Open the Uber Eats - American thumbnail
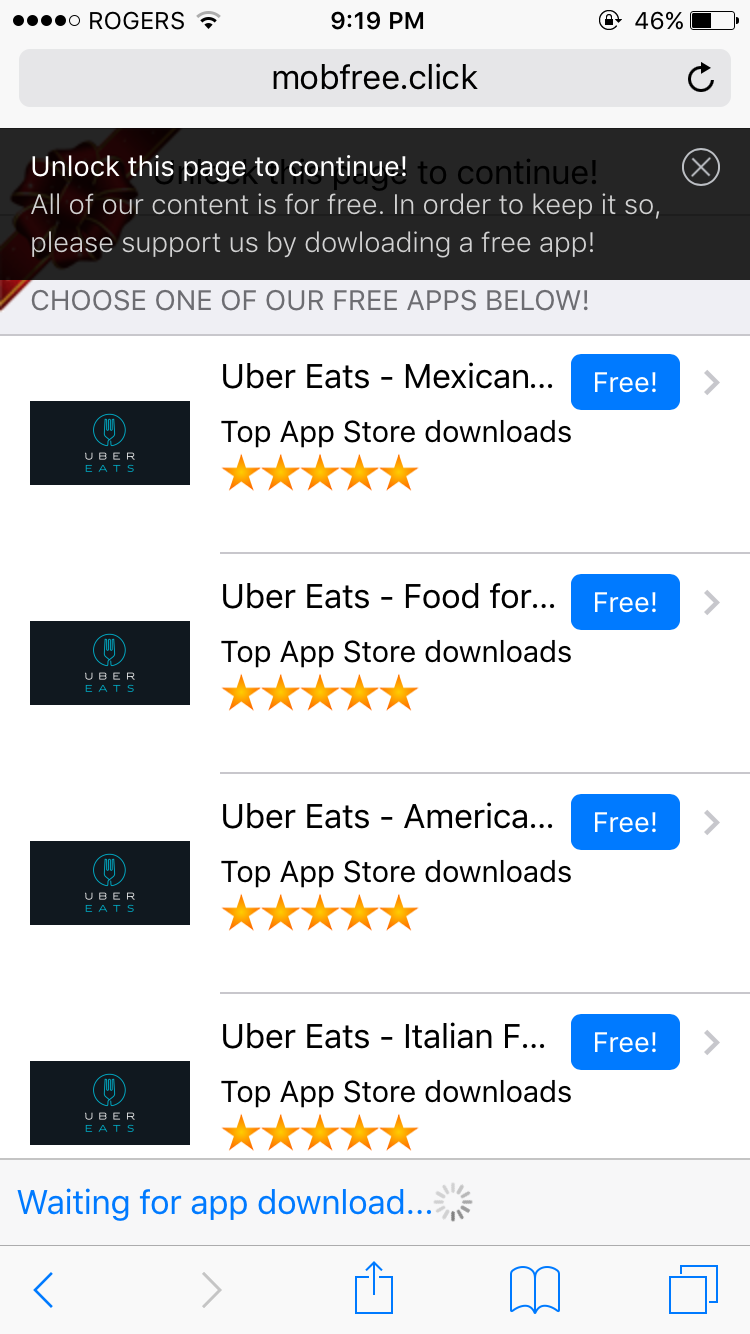This screenshot has height=1334, width=750. pyautogui.click(x=110, y=883)
